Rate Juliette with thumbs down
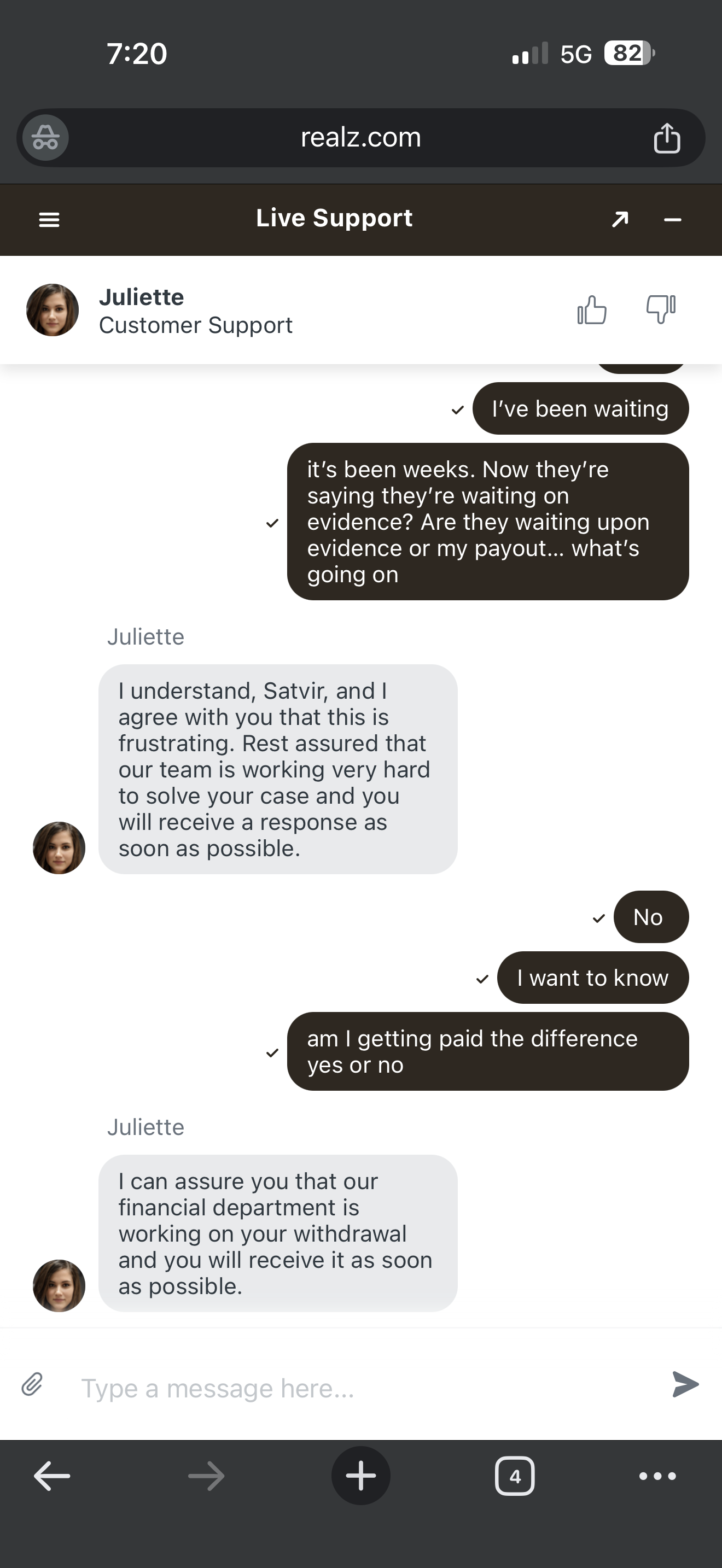 click(661, 309)
